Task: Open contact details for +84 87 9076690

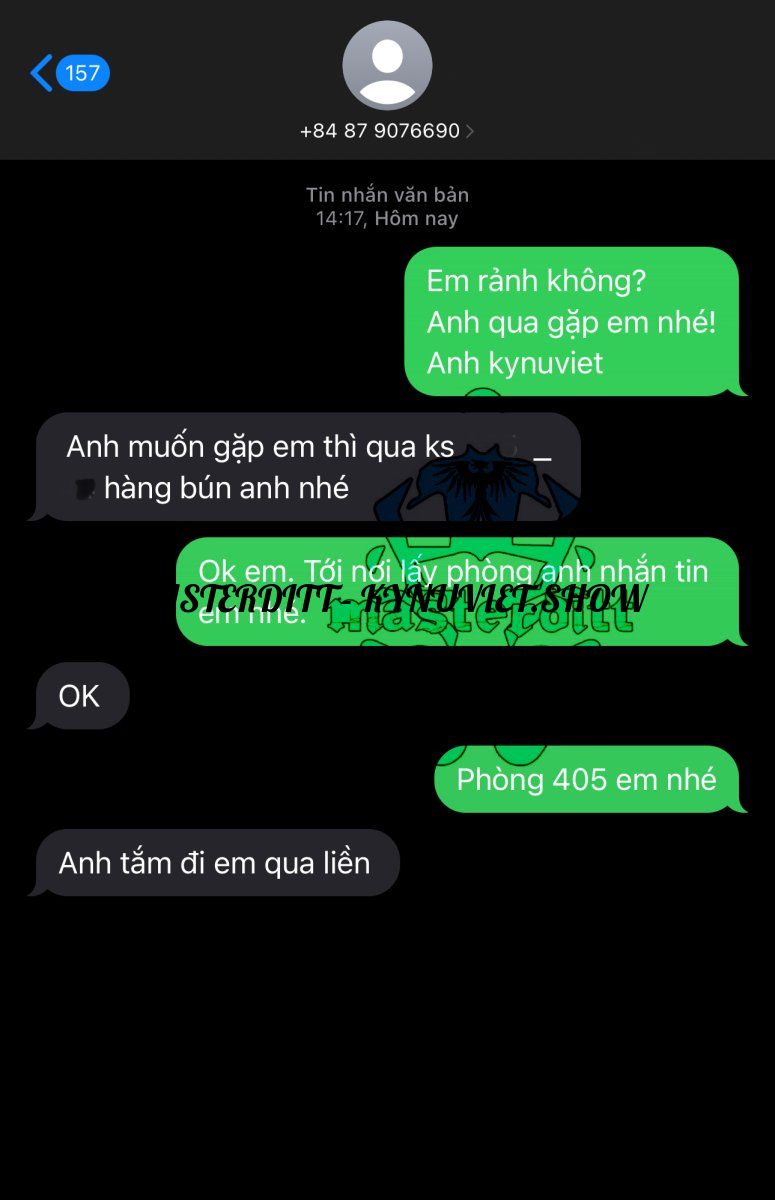Action: tap(387, 131)
